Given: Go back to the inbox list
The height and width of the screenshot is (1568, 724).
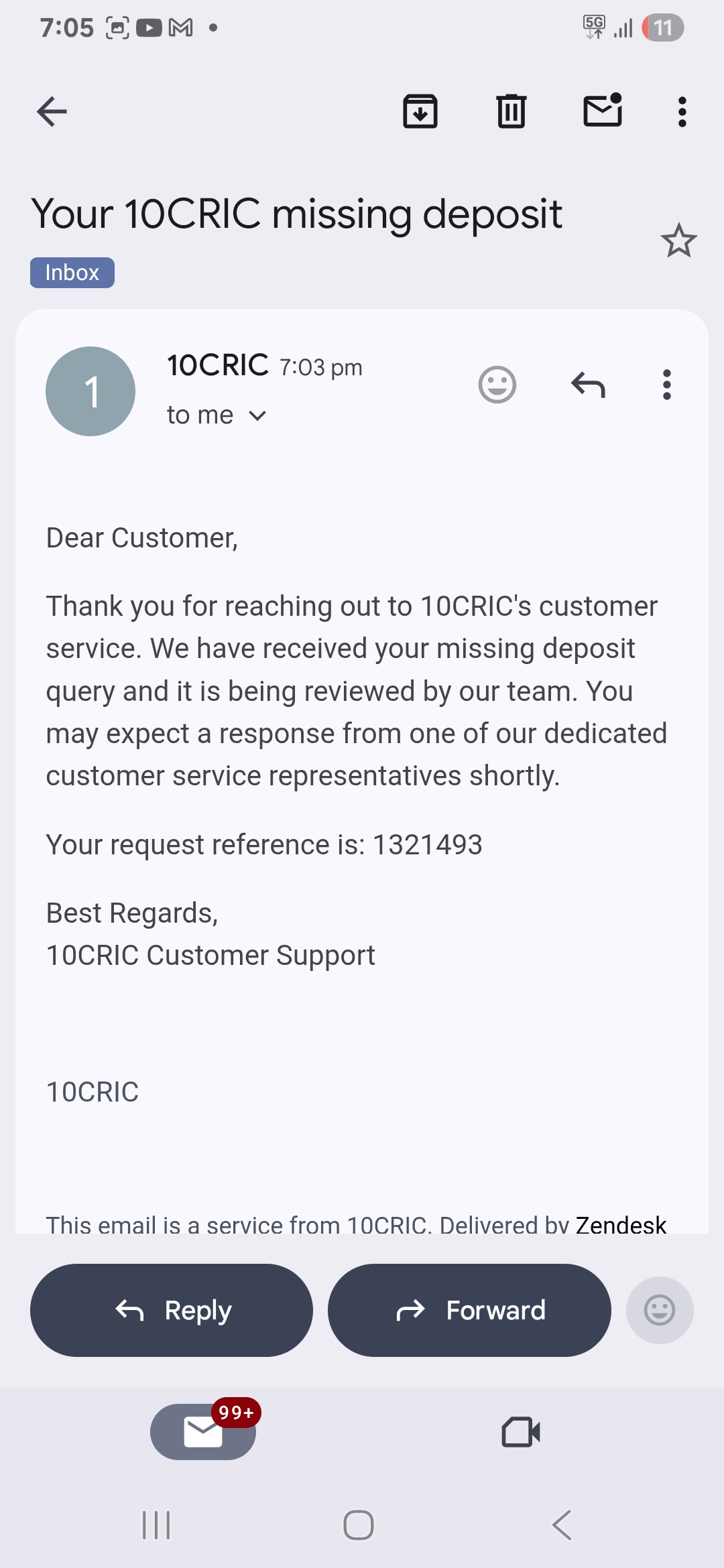Looking at the screenshot, I should 52,111.
